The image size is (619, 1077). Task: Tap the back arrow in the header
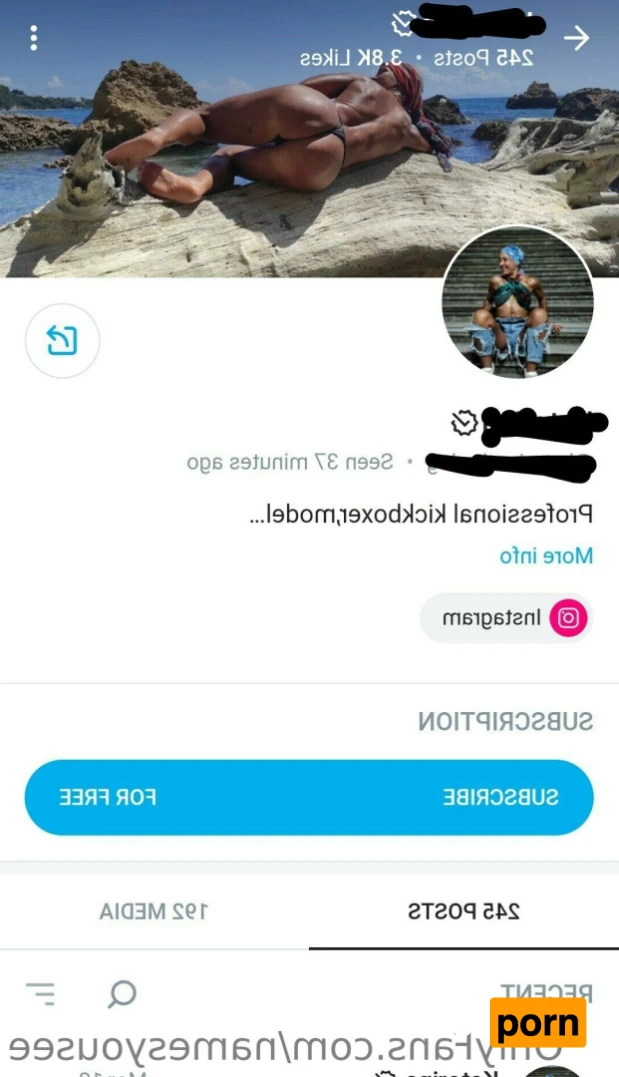tap(576, 38)
